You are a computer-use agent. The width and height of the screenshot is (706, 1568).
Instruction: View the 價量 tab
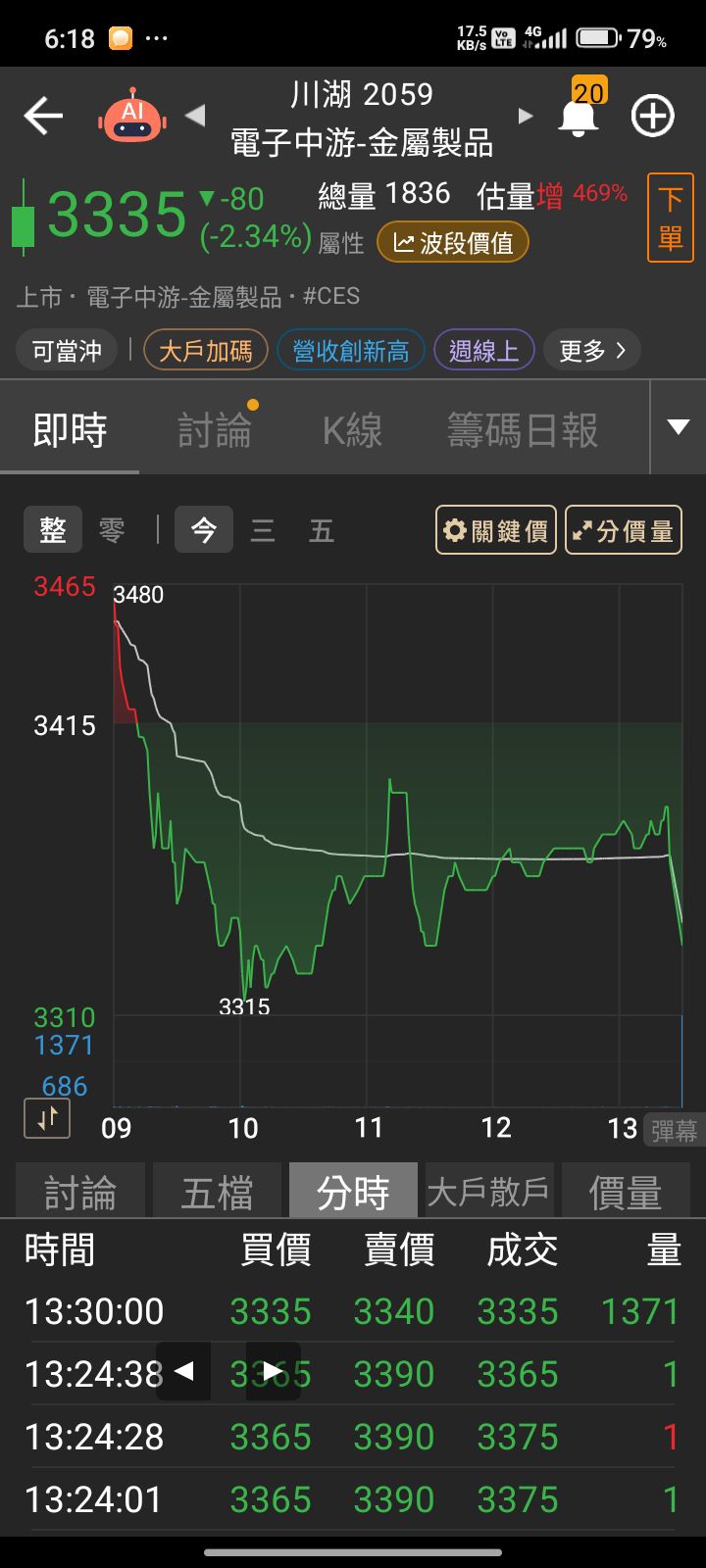click(x=625, y=1192)
